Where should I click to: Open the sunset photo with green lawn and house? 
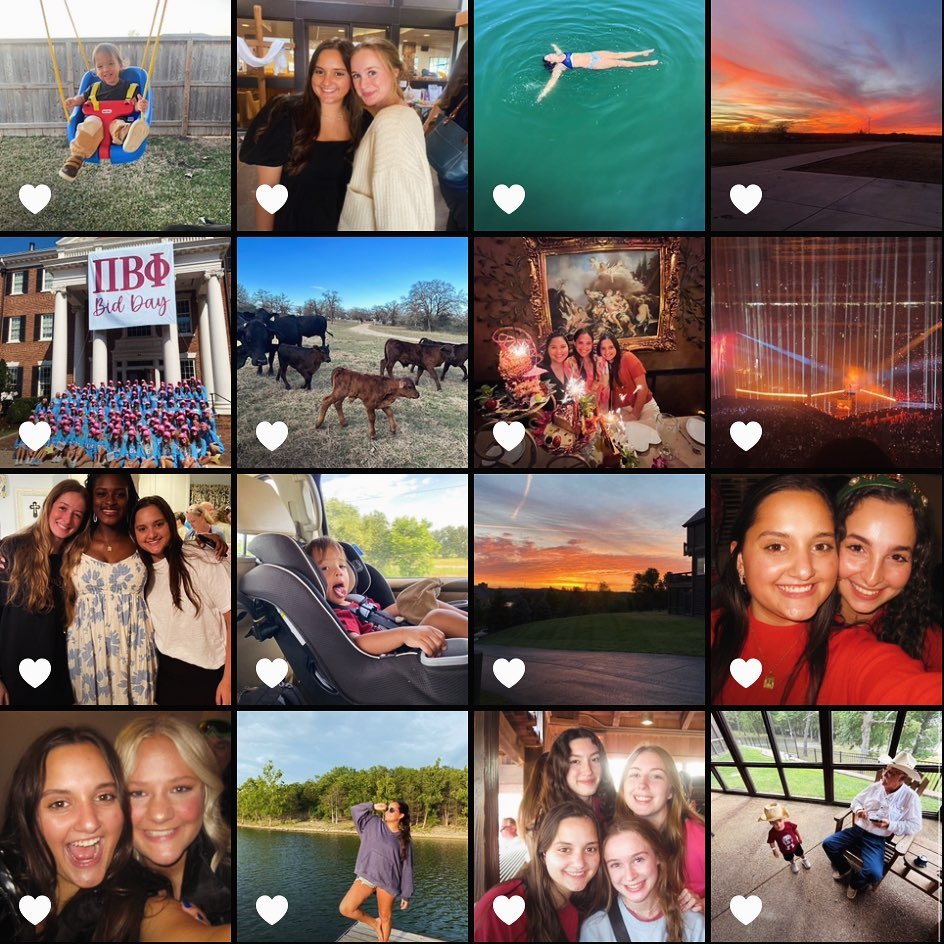[589, 589]
